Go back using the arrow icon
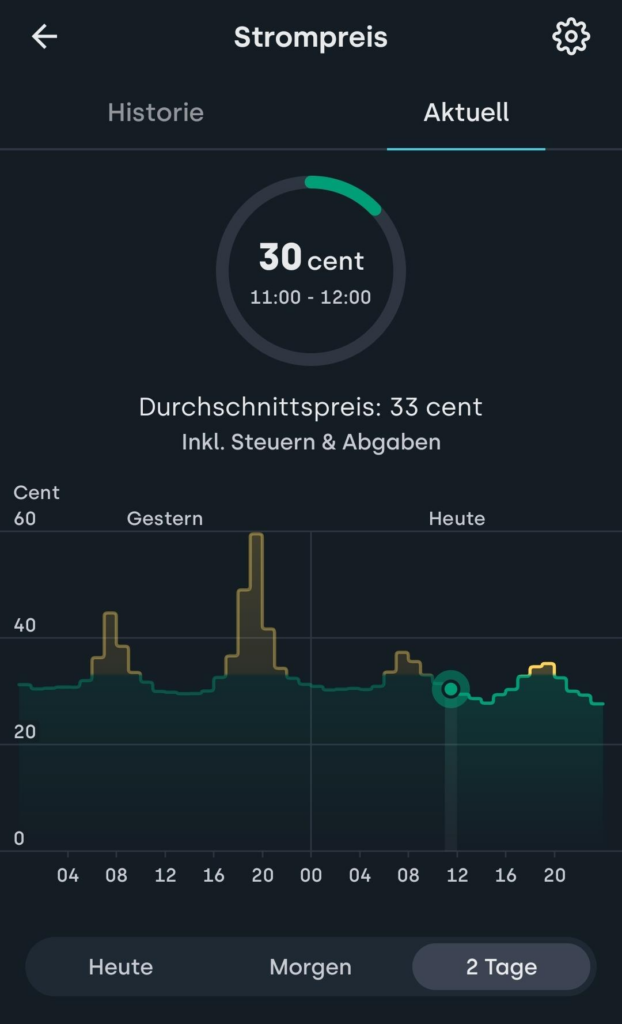 tap(44, 37)
